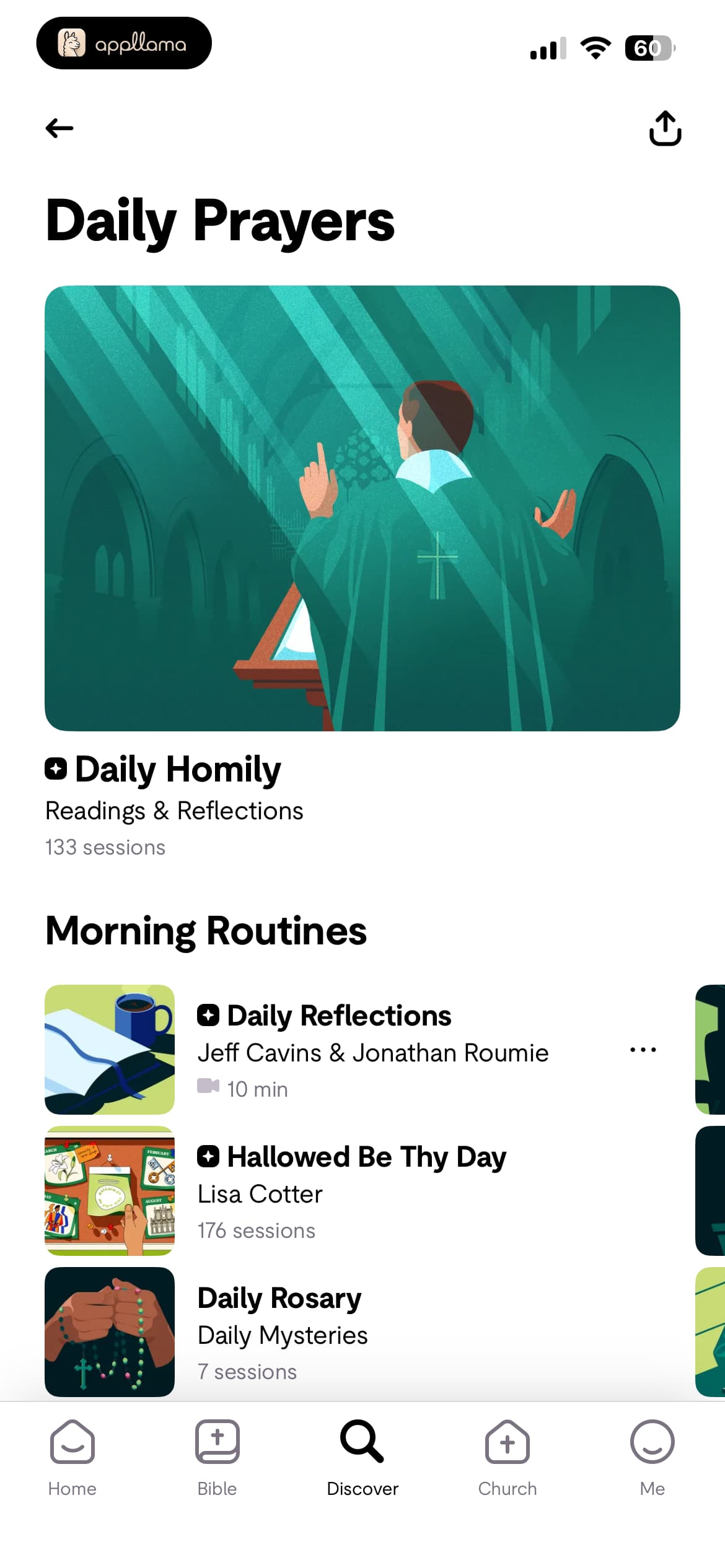Switch to the Bible tab
Viewport: 725px width, 1568px height.
click(x=217, y=1458)
